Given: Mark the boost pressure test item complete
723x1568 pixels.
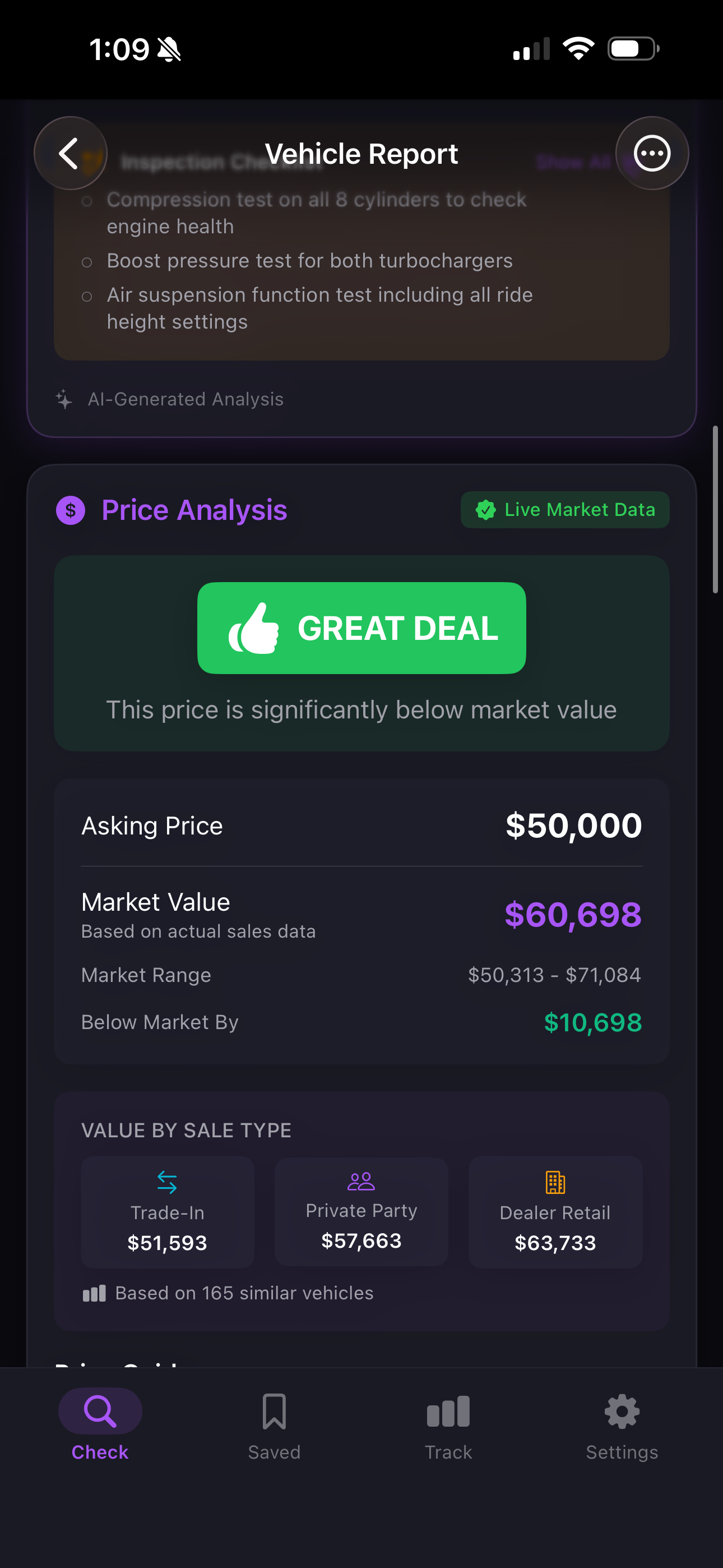Looking at the screenshot, I should [87, 262].
